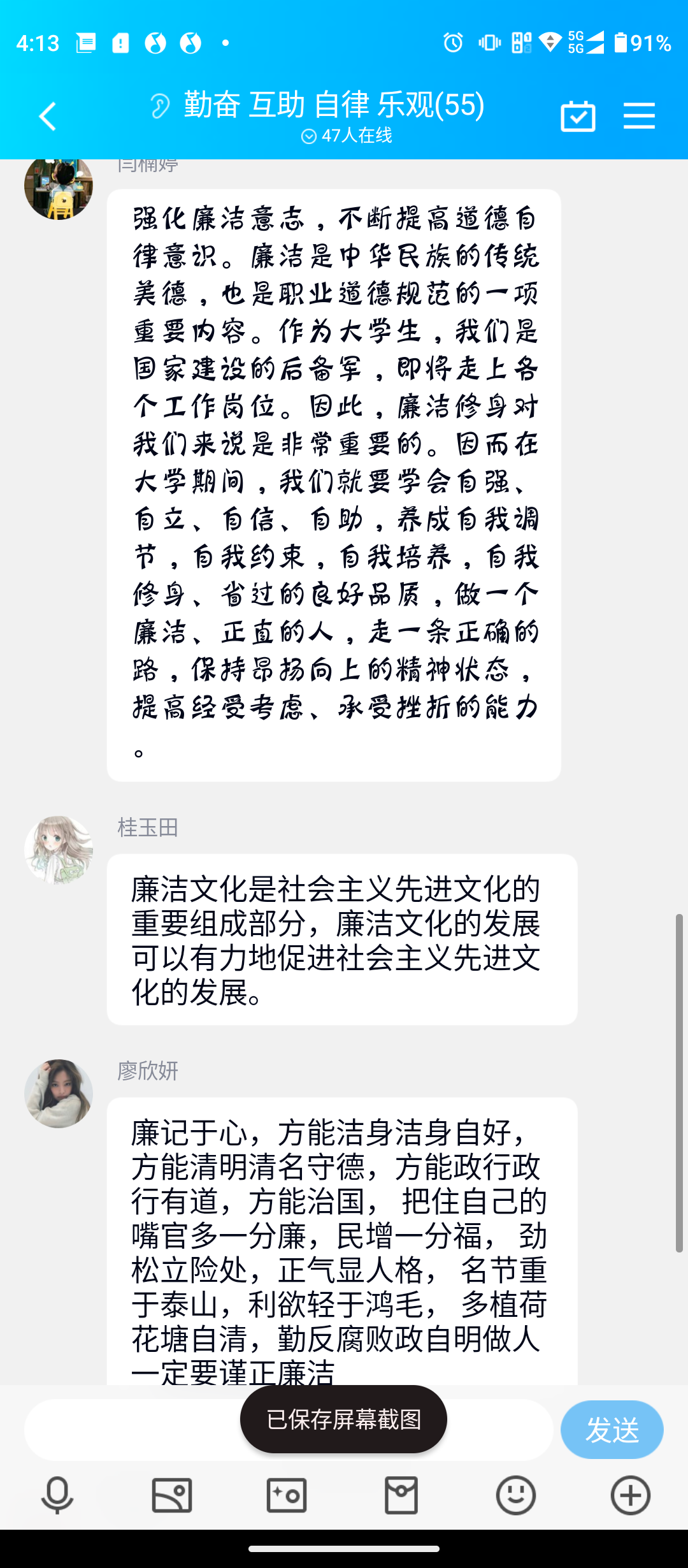
Task: Open the emoji panel smiley icon
Action: [x=515, y=1495]
